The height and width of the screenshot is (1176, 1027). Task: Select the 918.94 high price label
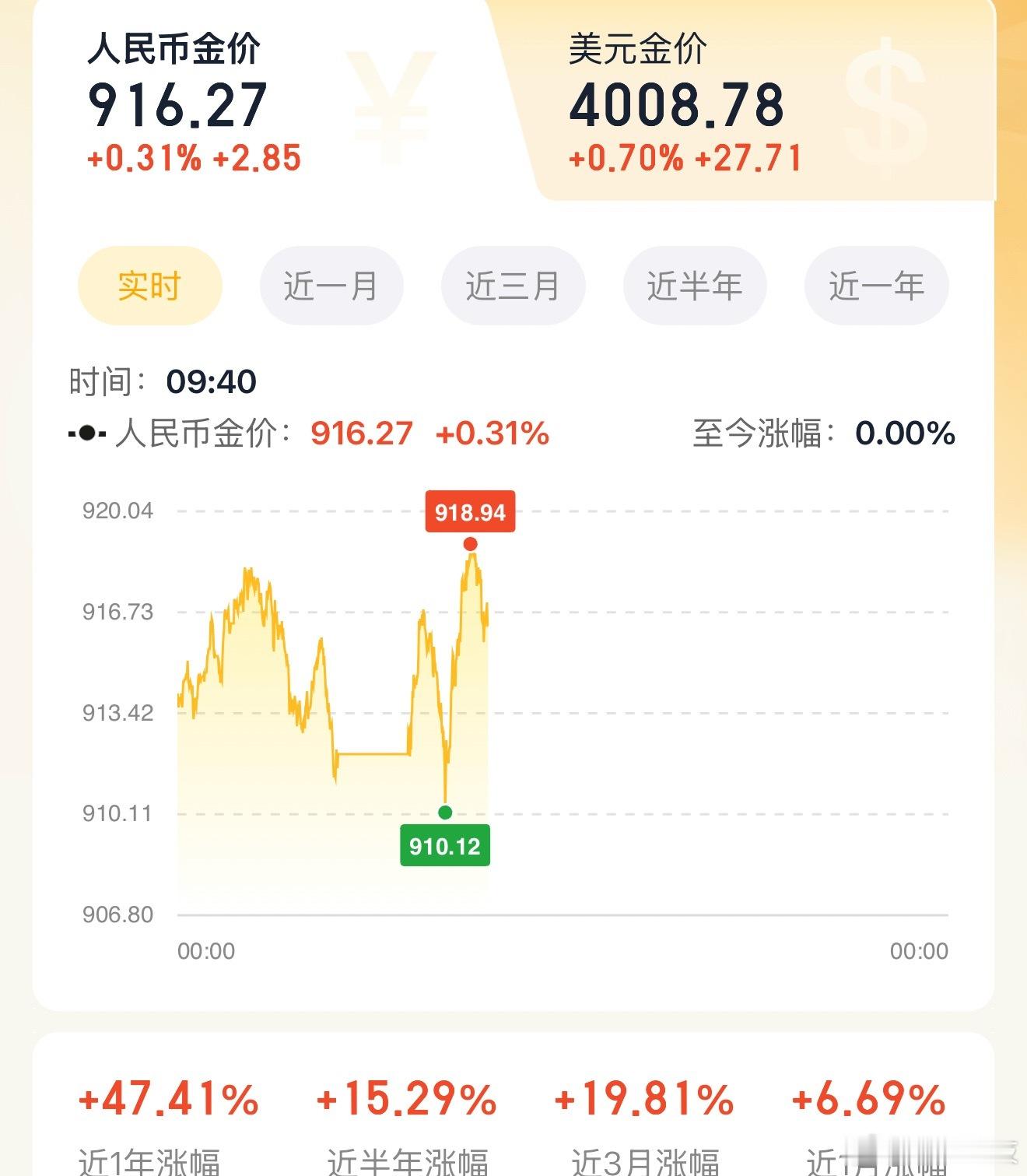(x=469, y=511)
